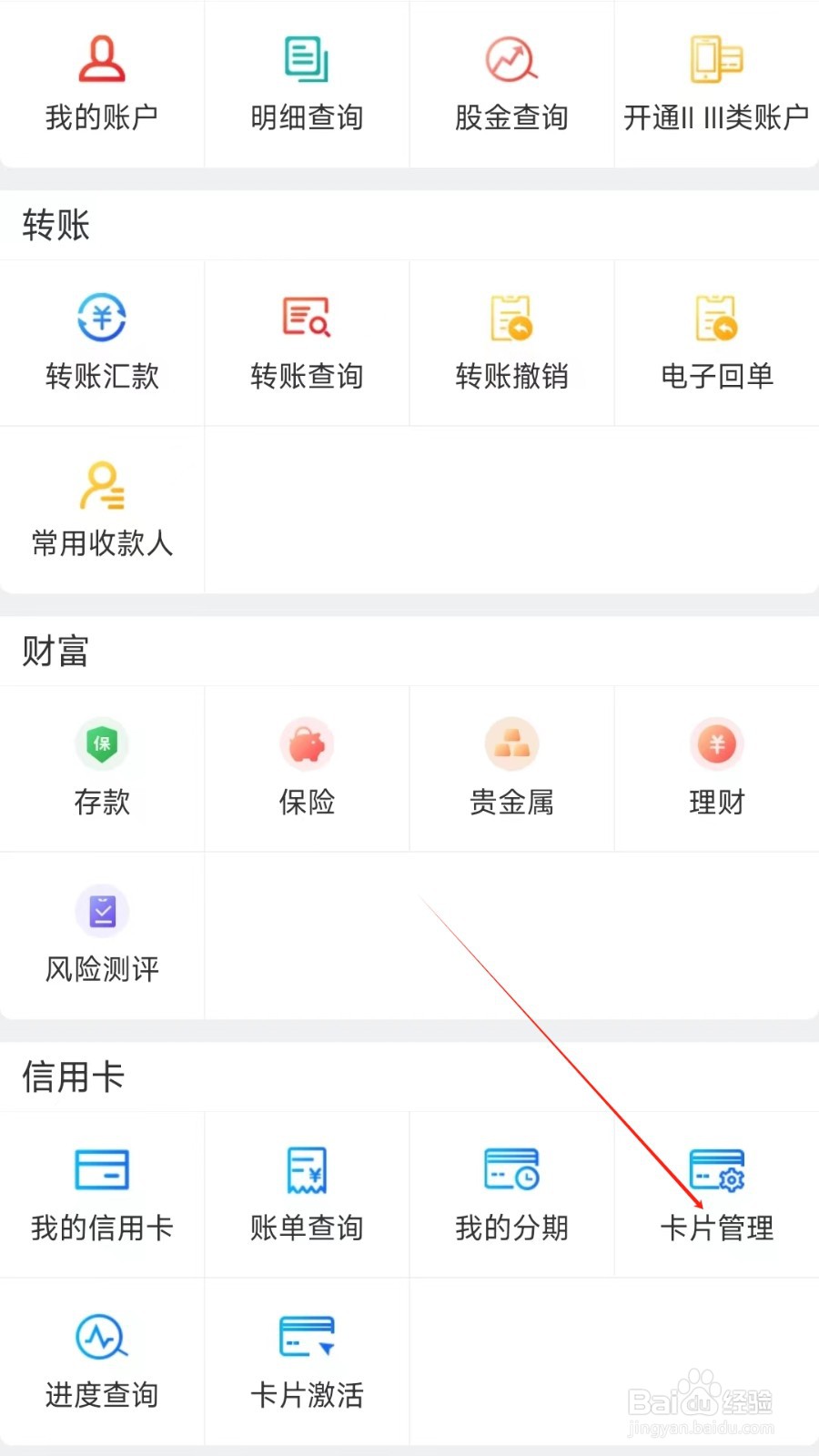Open 理财 wealth management
Image resolution: width=819 pixels, height=1456 pixels.
[x=716, y=767]
